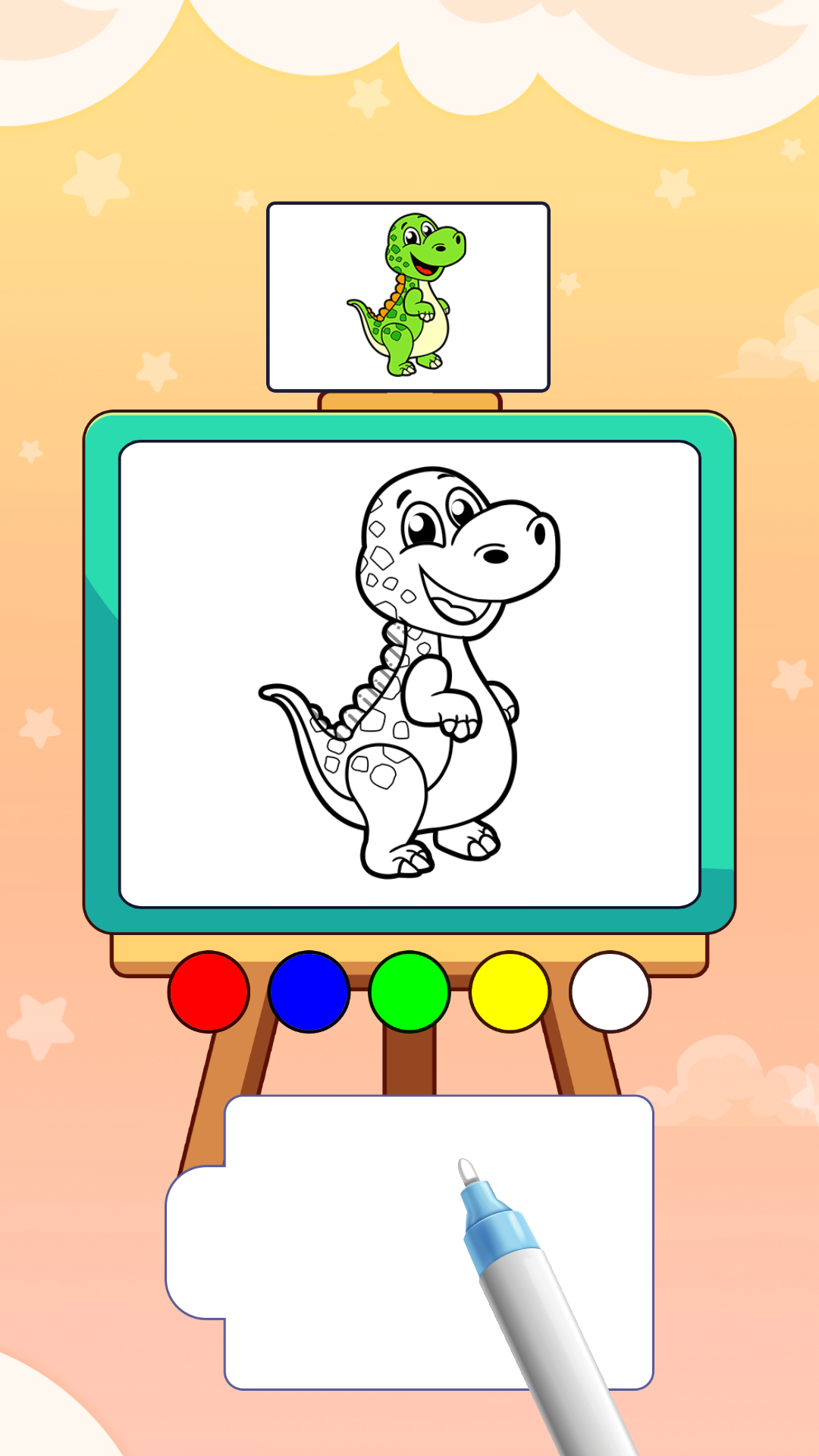This screenshot has width=819, height=1456.
Task: Open the colored dinosaur reference picture
Action: click(x=408, y=297)
